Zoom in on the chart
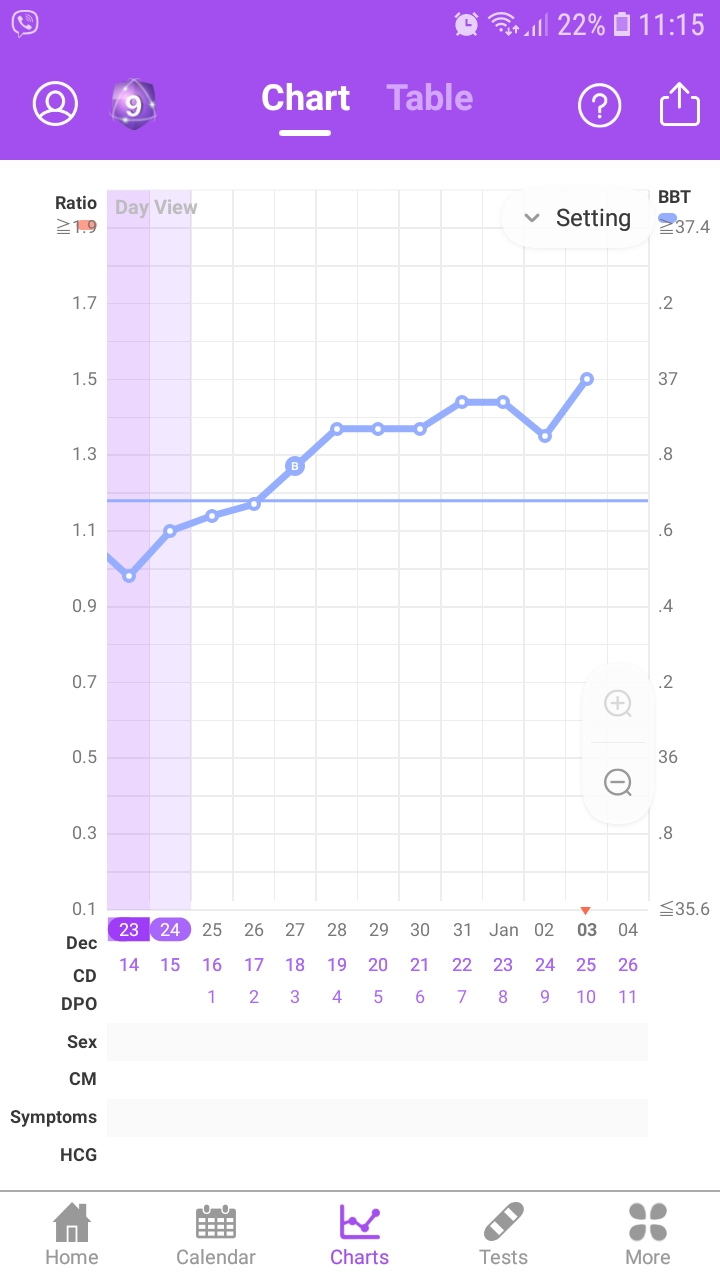720x1280 pixels. tap(618, 704)
